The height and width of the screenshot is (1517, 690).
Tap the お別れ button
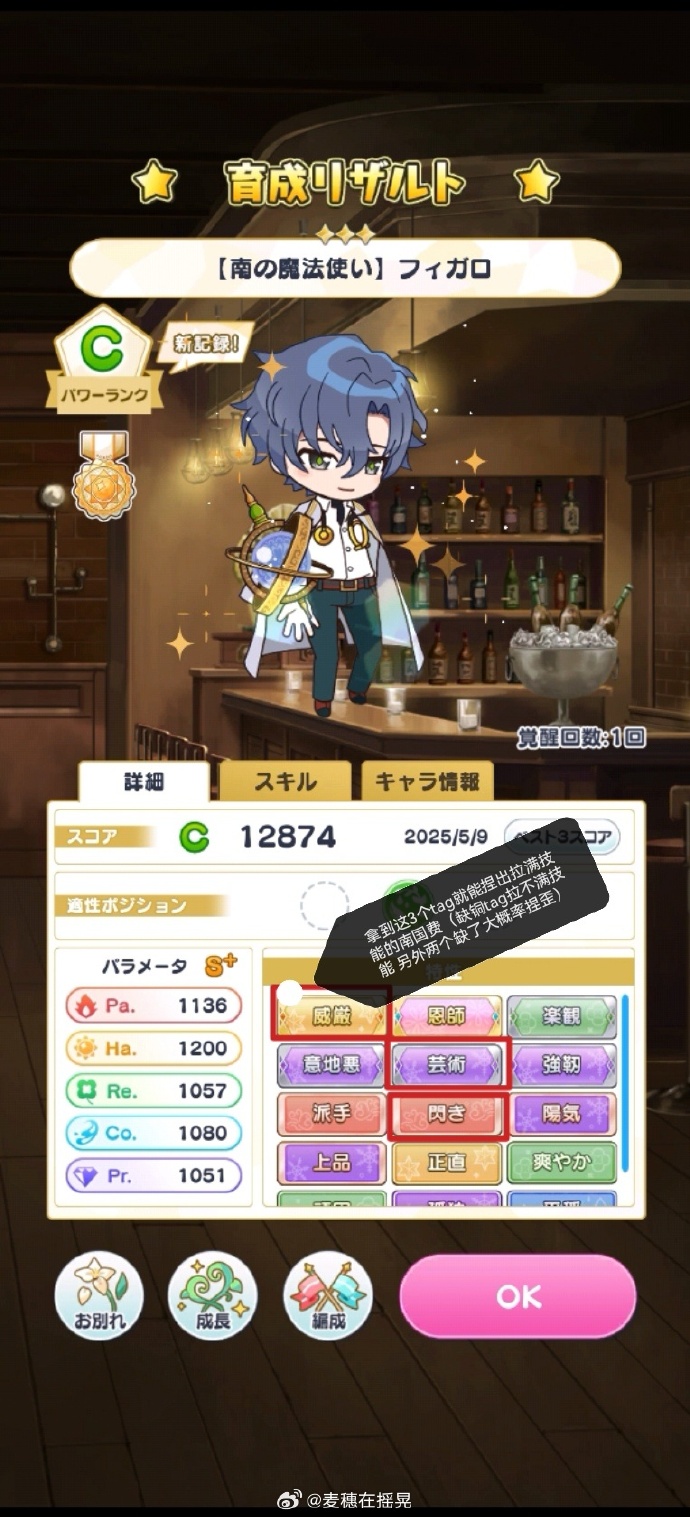(x=99, y=1295)
